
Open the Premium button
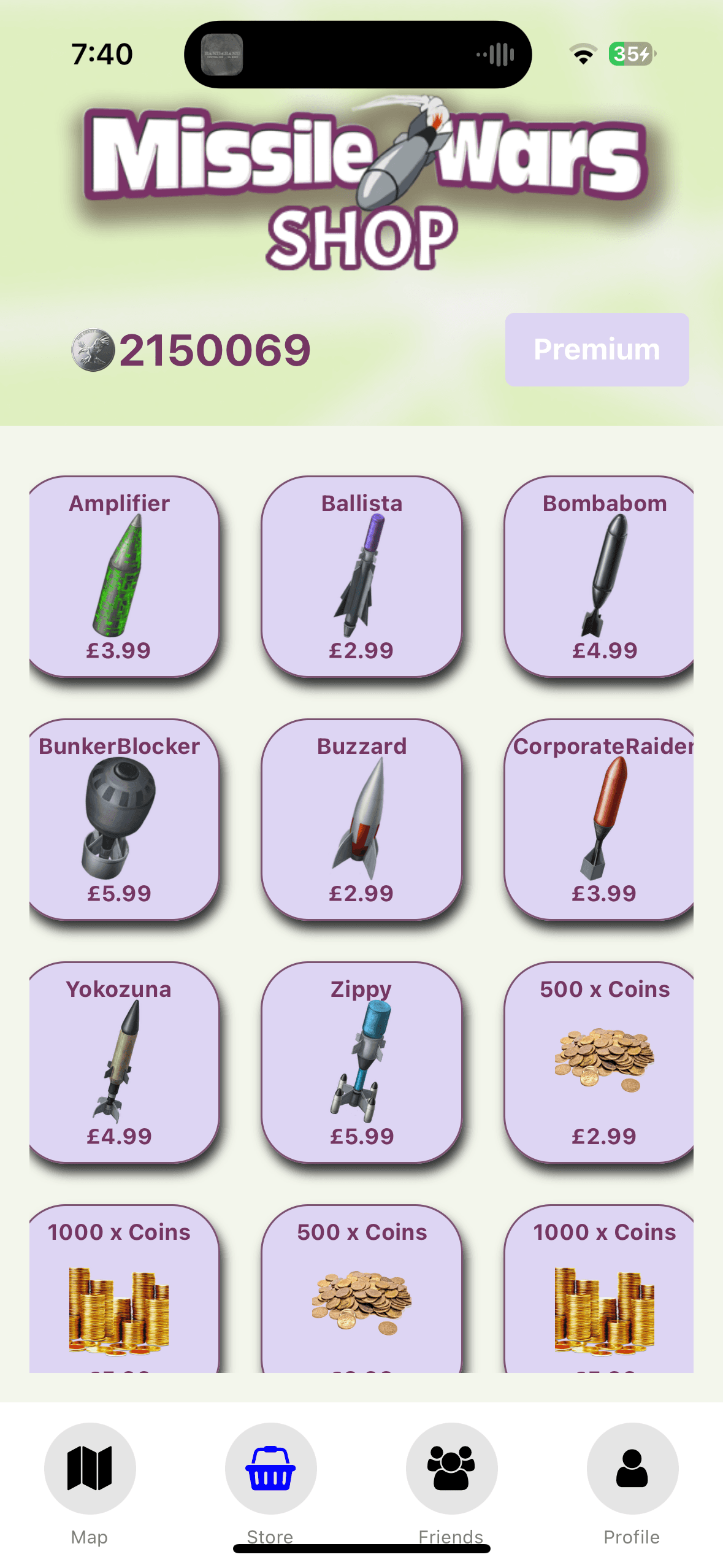(596, 349)
